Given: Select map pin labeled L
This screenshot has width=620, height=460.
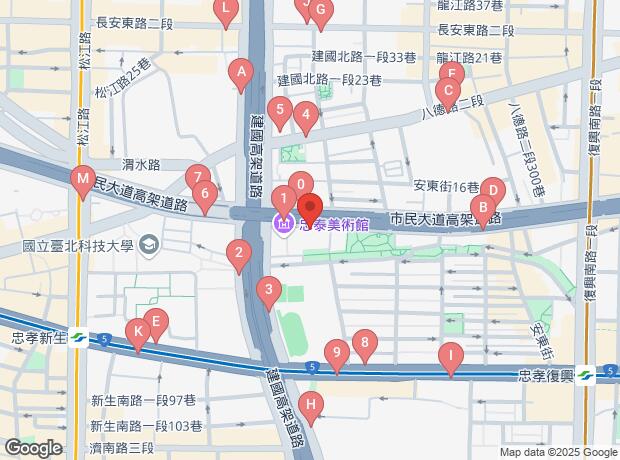Looking at the screenshot, I should click(x=227, y=13).
